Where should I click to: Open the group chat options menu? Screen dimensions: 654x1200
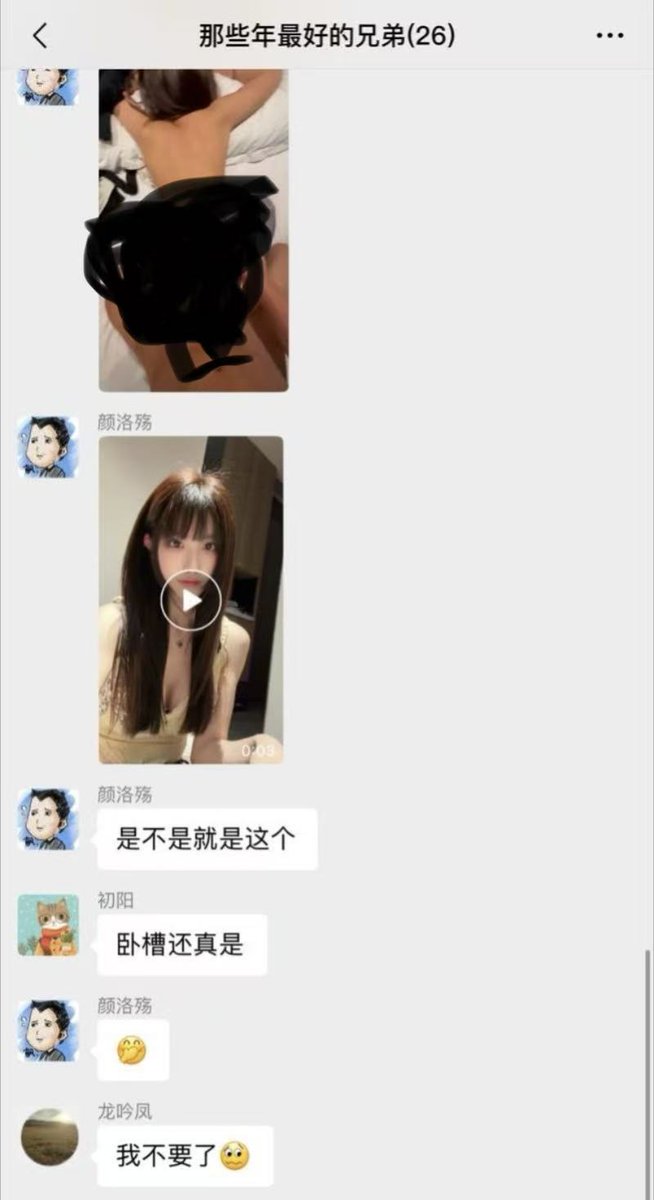609,37
